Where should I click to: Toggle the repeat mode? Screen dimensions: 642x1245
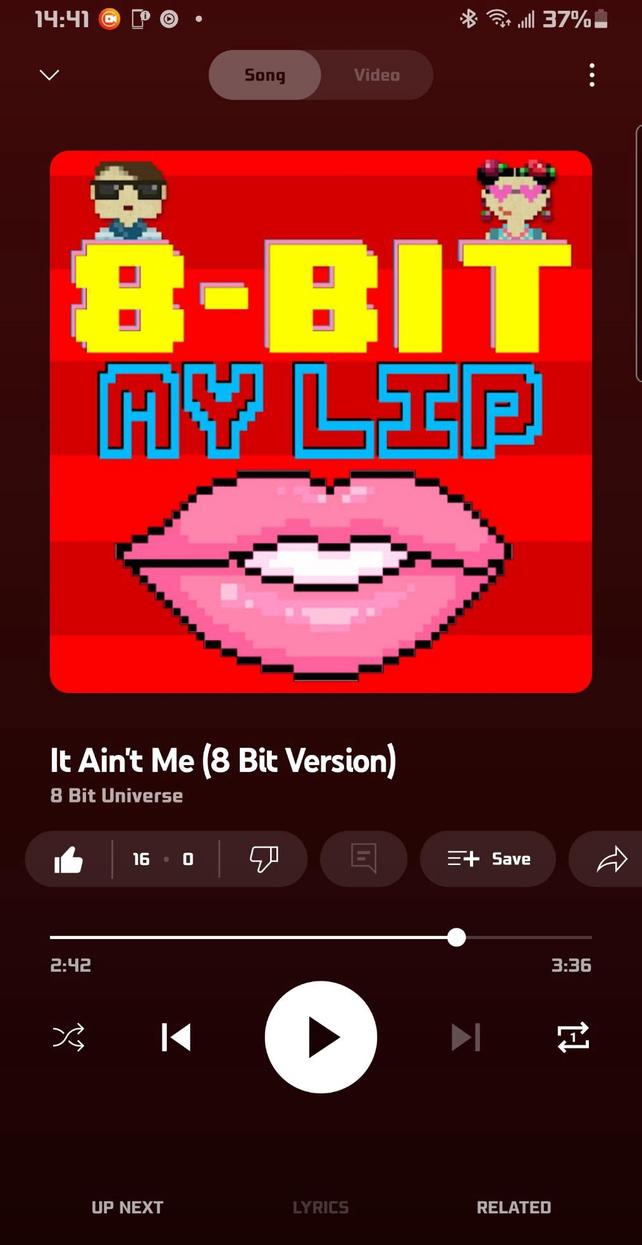pyautogui.click(x=573, y=1037)
